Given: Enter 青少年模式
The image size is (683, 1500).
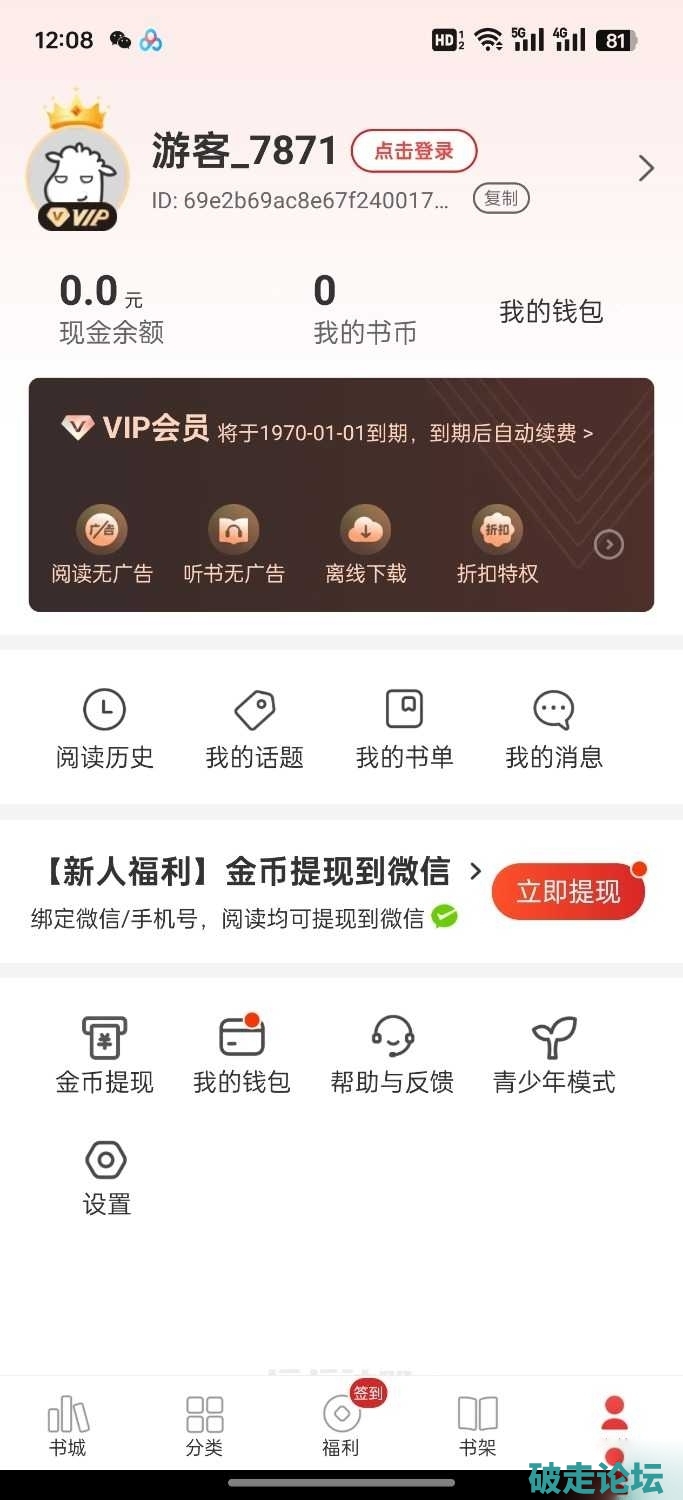Looking at the screenshot, I should (x=554, y=1055).
